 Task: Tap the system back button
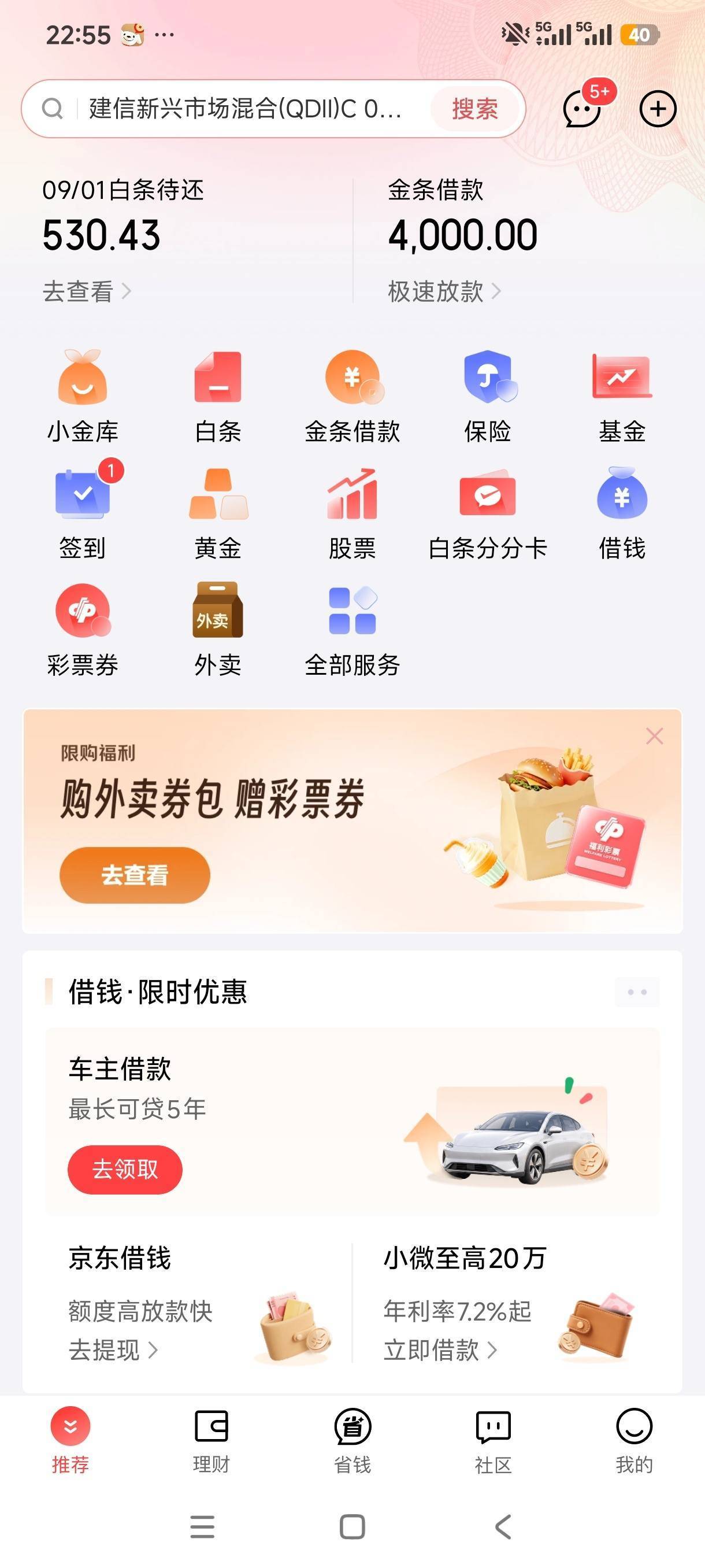click(502, 1526)
